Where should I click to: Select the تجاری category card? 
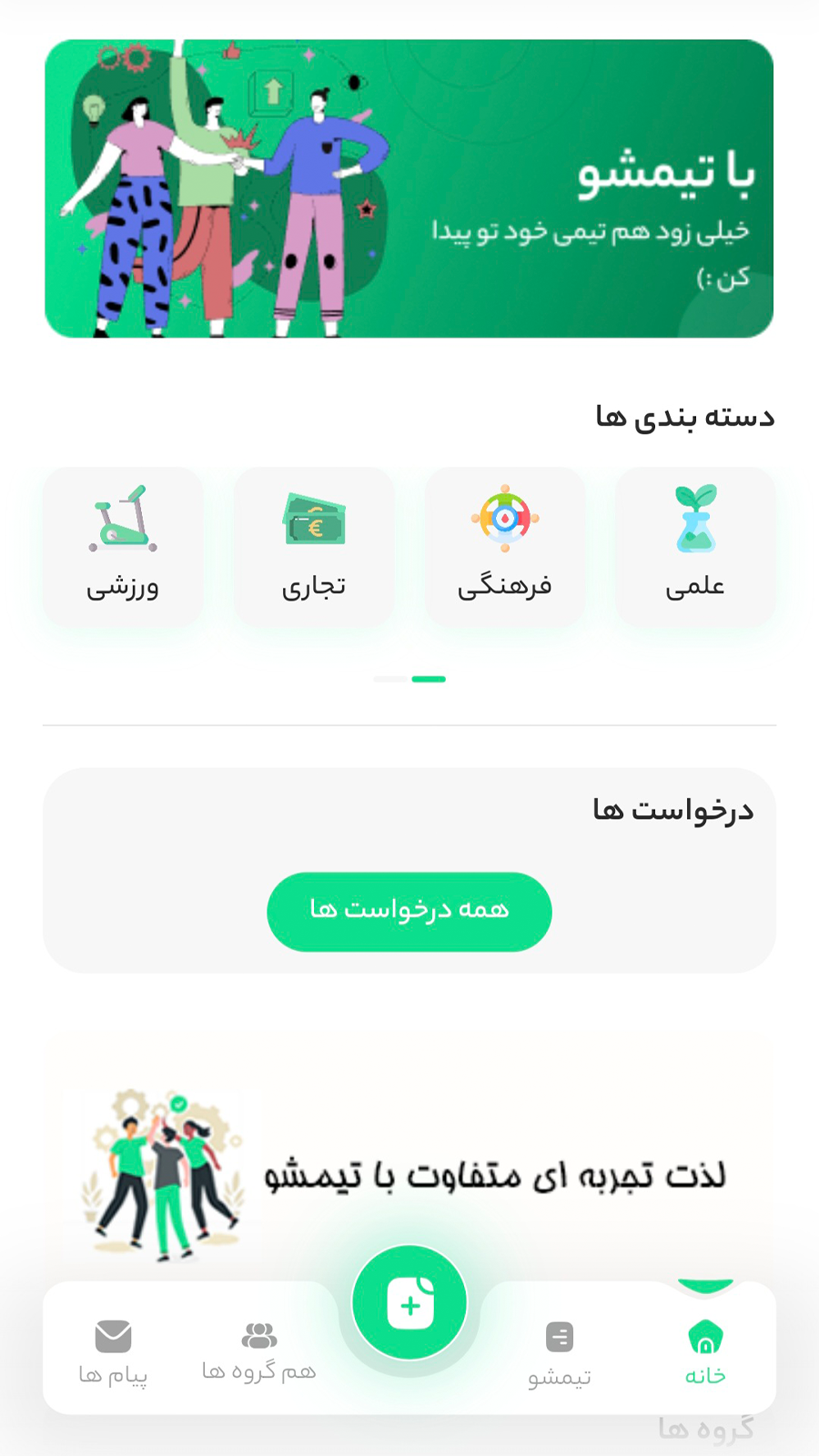click(314, 547)
